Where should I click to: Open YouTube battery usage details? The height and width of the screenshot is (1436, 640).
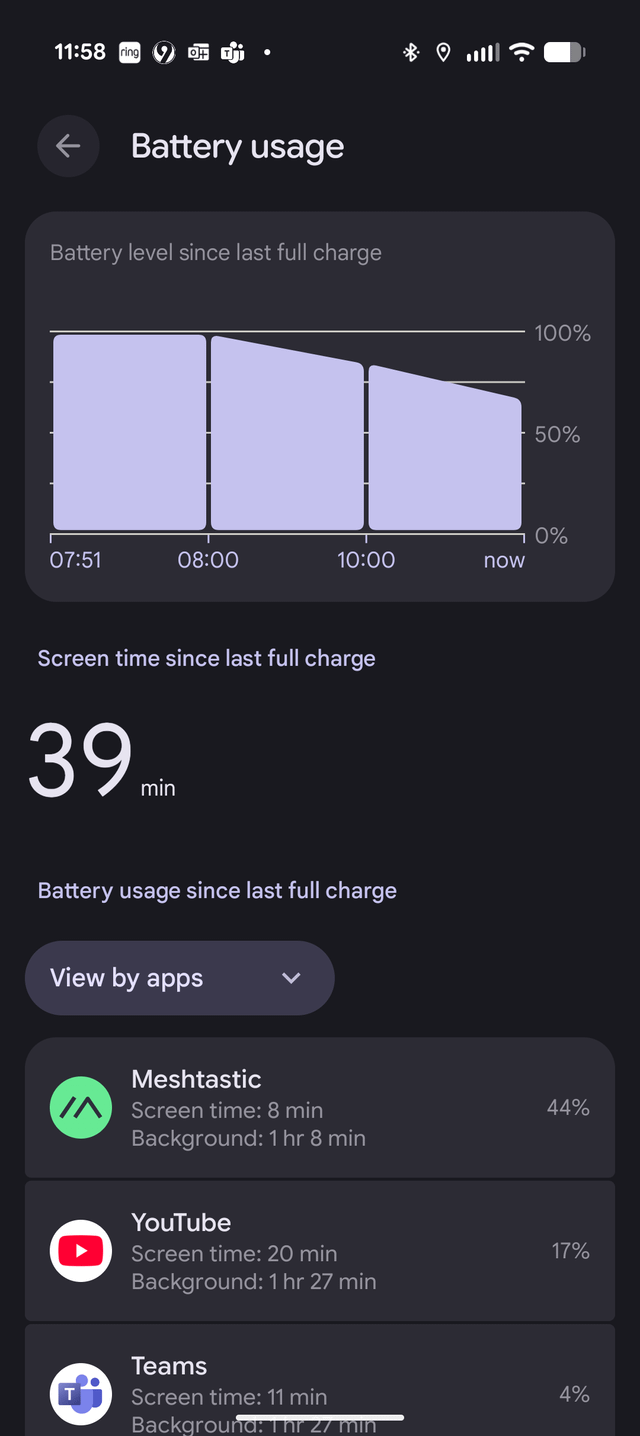click(320, 1251)
